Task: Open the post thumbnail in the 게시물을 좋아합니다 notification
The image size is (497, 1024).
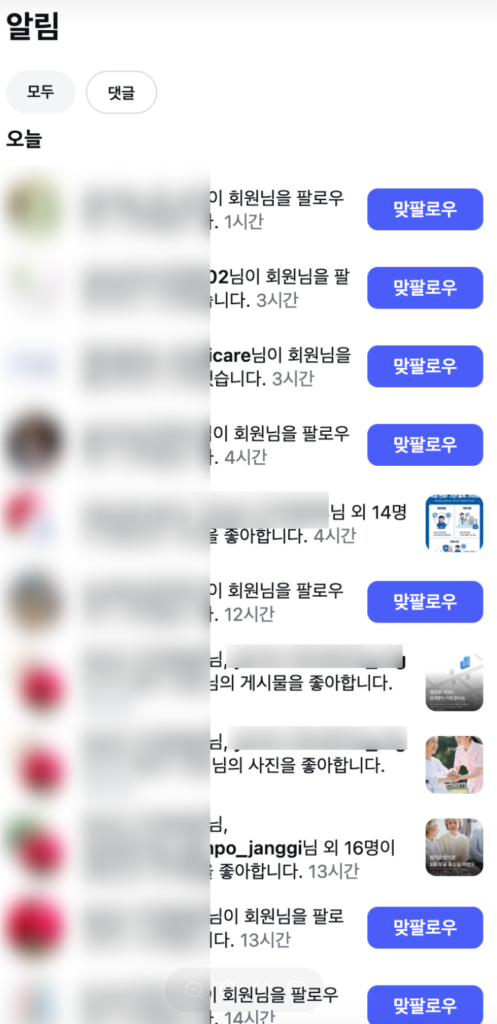Action: (x=455, y=681)
